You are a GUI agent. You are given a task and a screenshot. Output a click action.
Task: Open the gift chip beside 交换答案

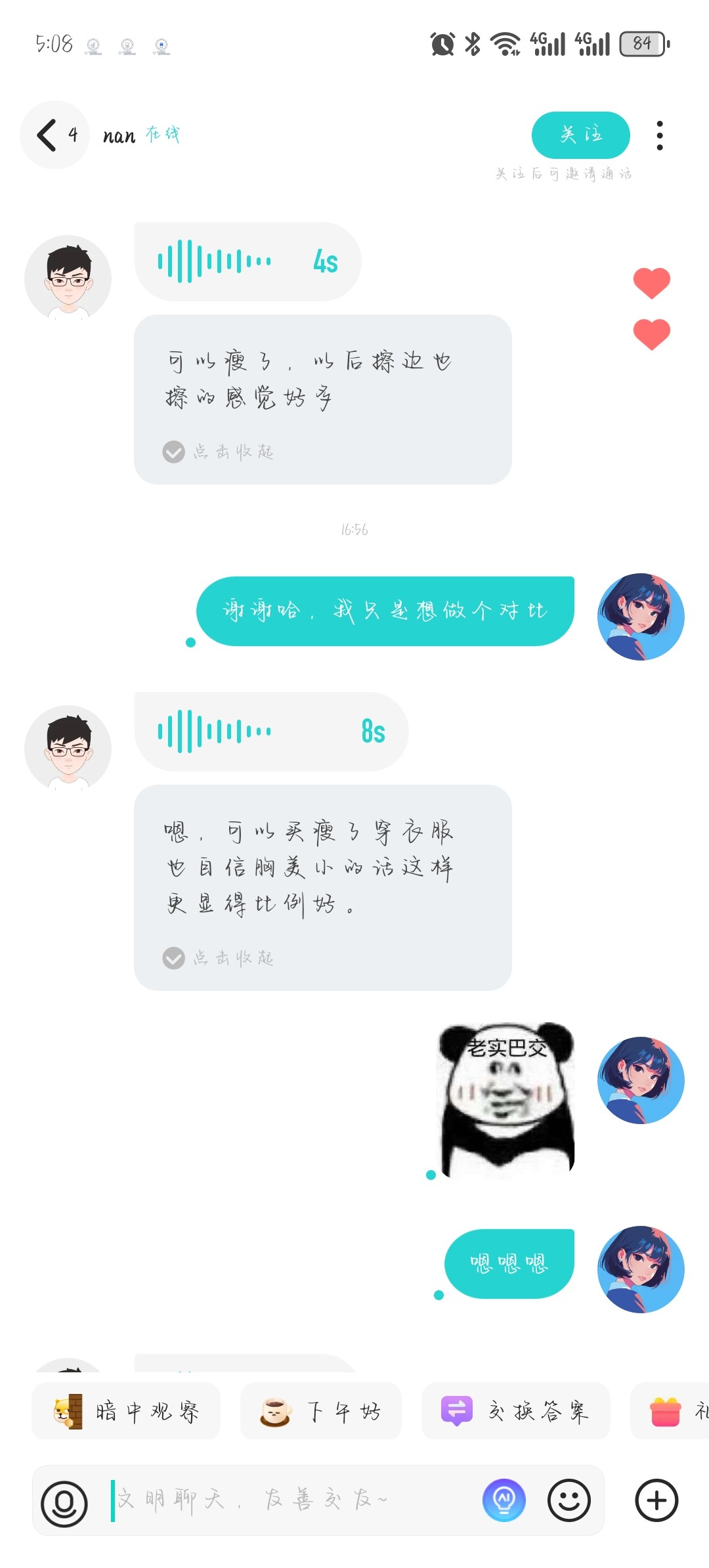click(x=670, y=1411)
